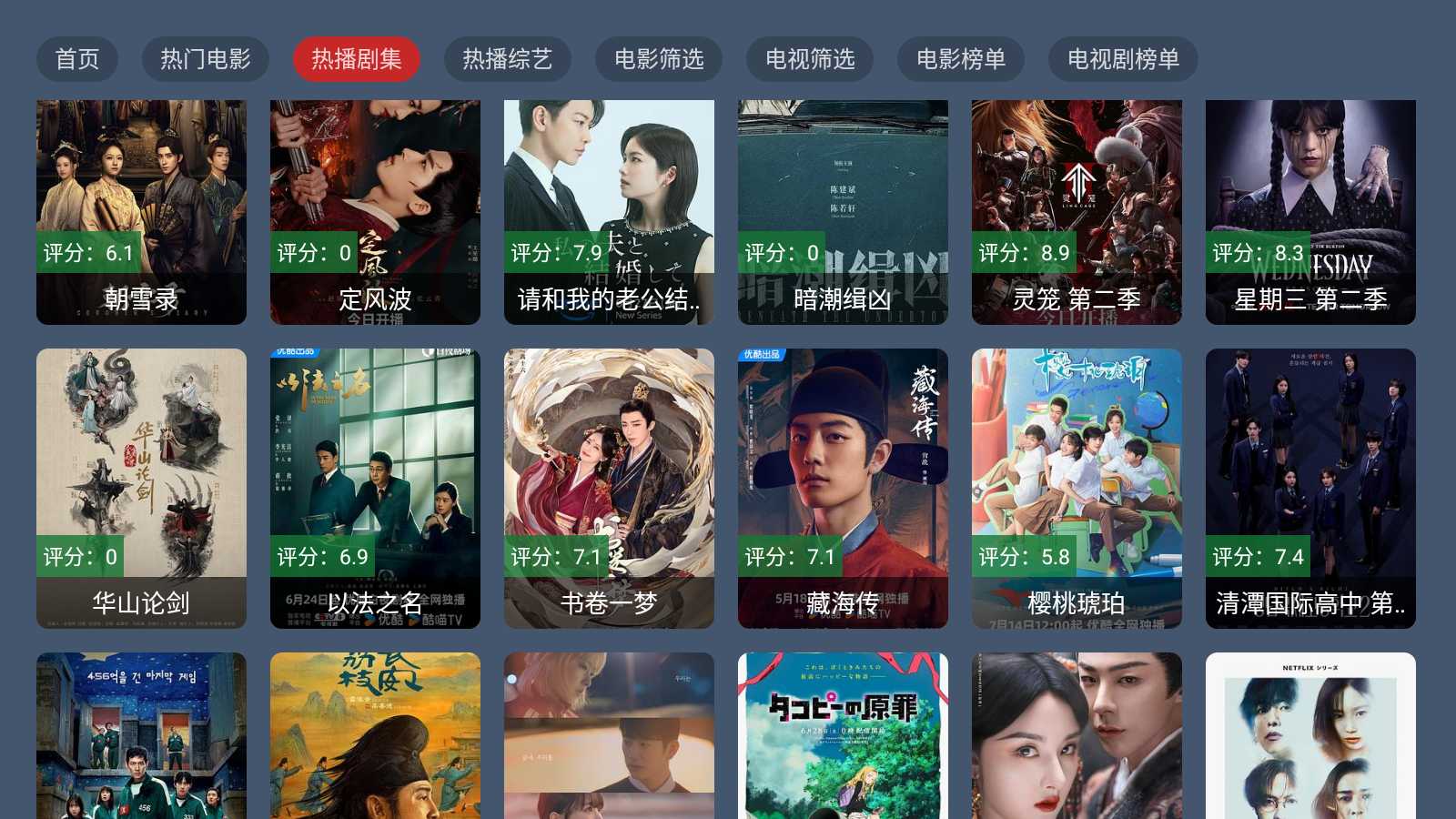Open 清潭国际高中第.. series

(x=1310, y=488)
